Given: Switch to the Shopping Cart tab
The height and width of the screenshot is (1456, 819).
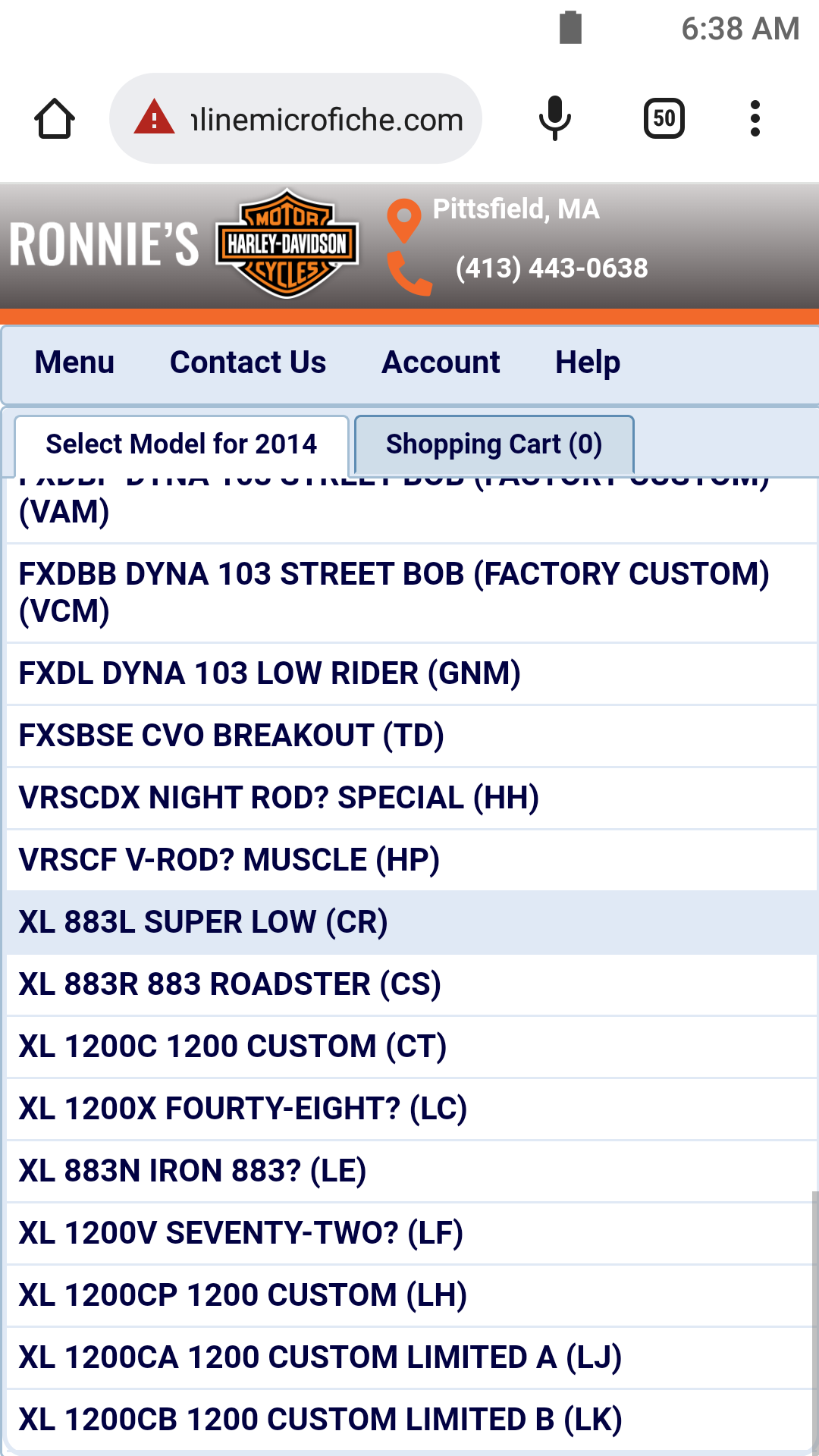Looking at the screenshot, I should (x=494, y=444).
